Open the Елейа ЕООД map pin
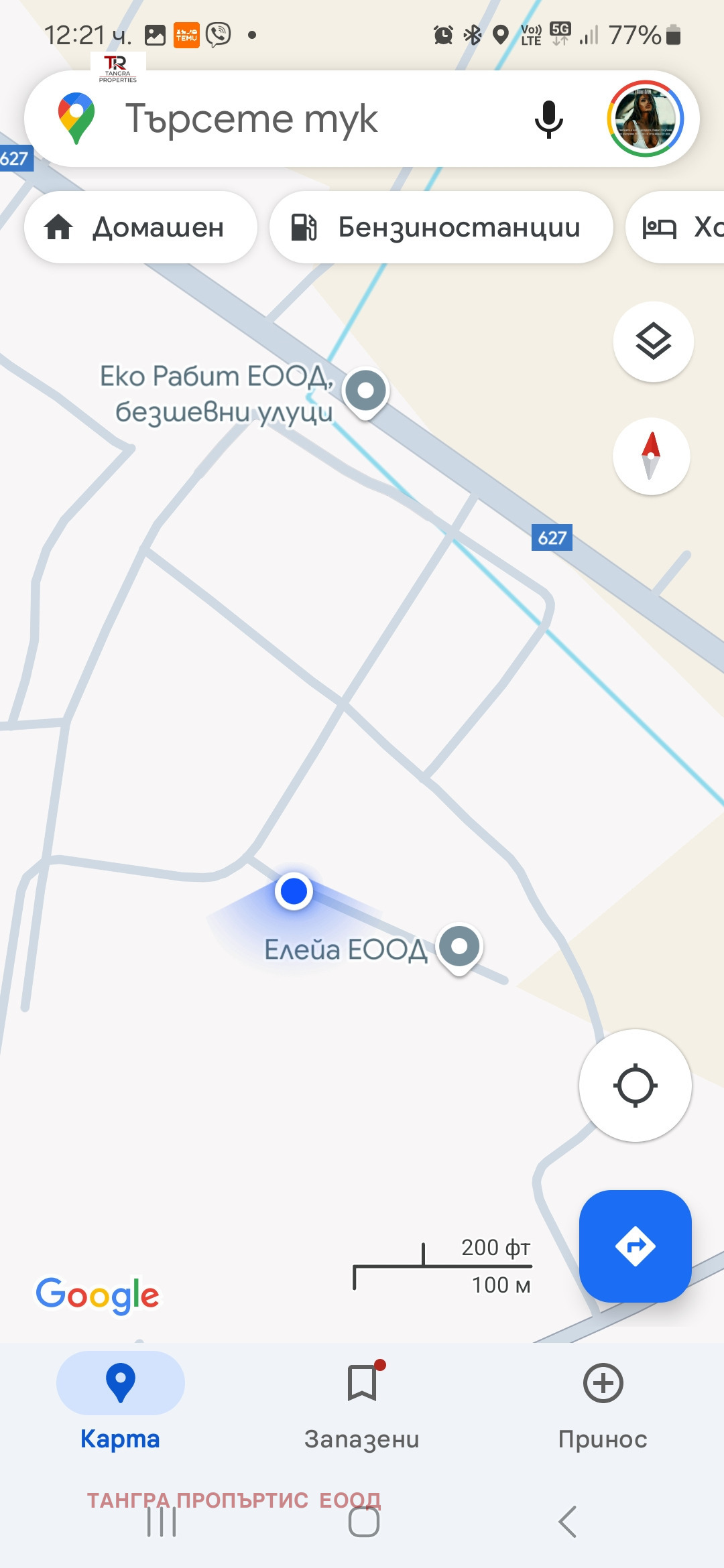The height and width of the screenshot is (1568, 724). click(459, 947)
